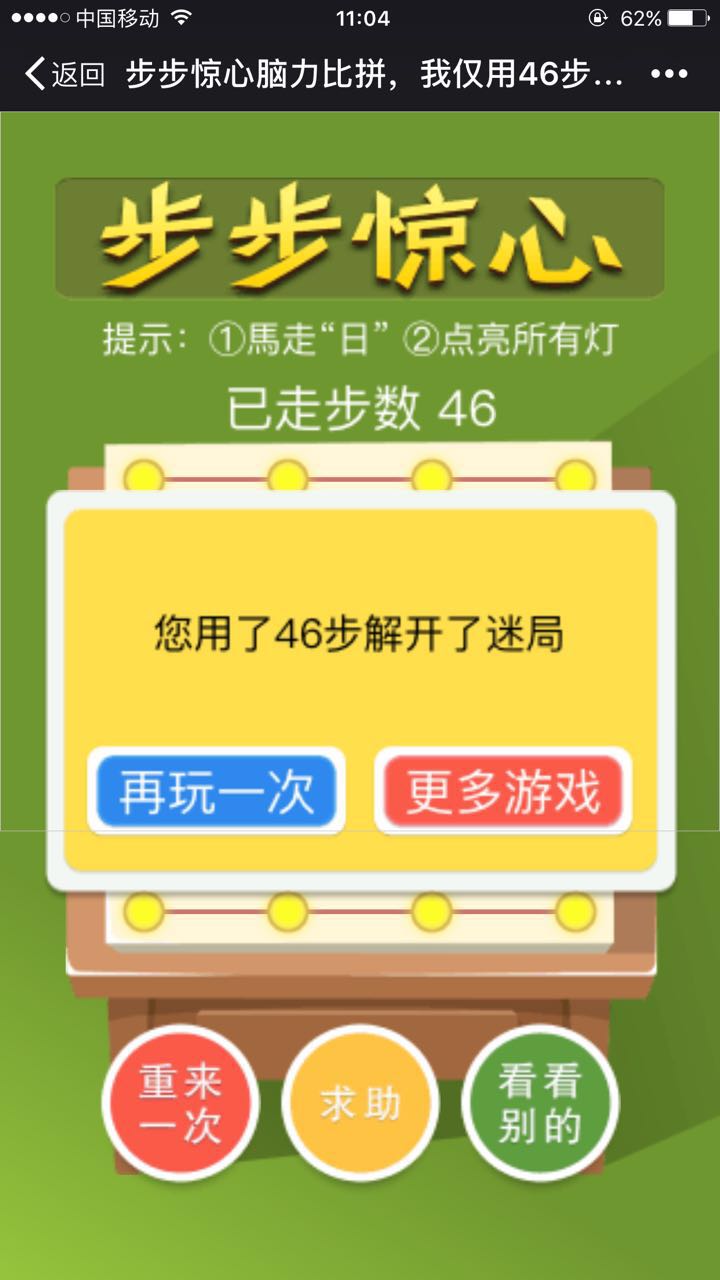Ask for help via 求助
The image size is (720, 1280).
pyautogui.click(x=360, y=1104)
